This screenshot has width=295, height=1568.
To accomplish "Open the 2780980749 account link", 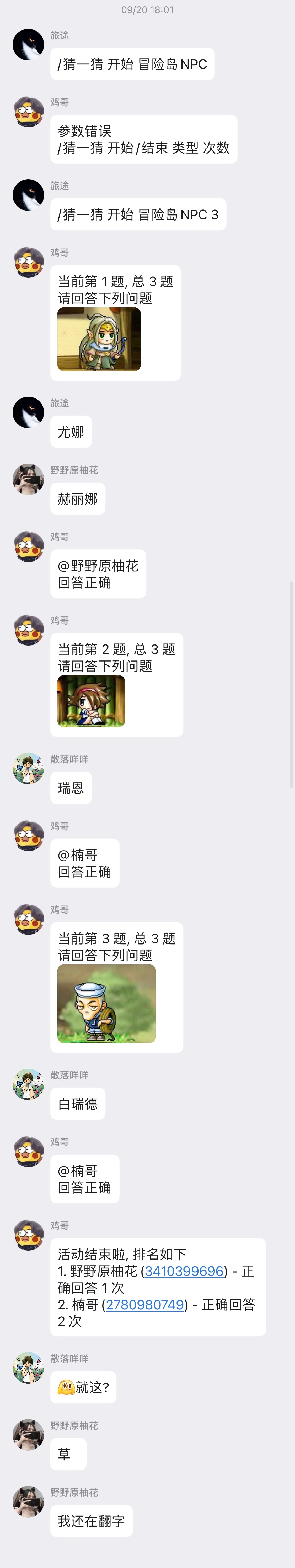I will tap(145, 1304).
